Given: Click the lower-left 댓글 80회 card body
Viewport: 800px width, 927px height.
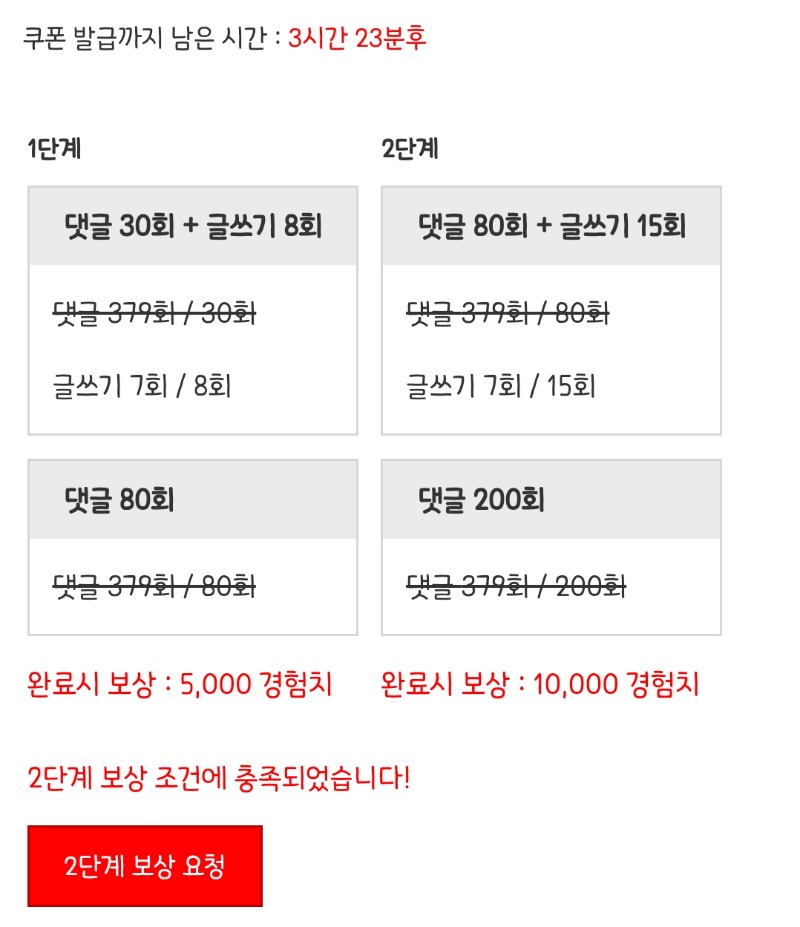Looking at the screenshot, I should [x=192, y=589].
